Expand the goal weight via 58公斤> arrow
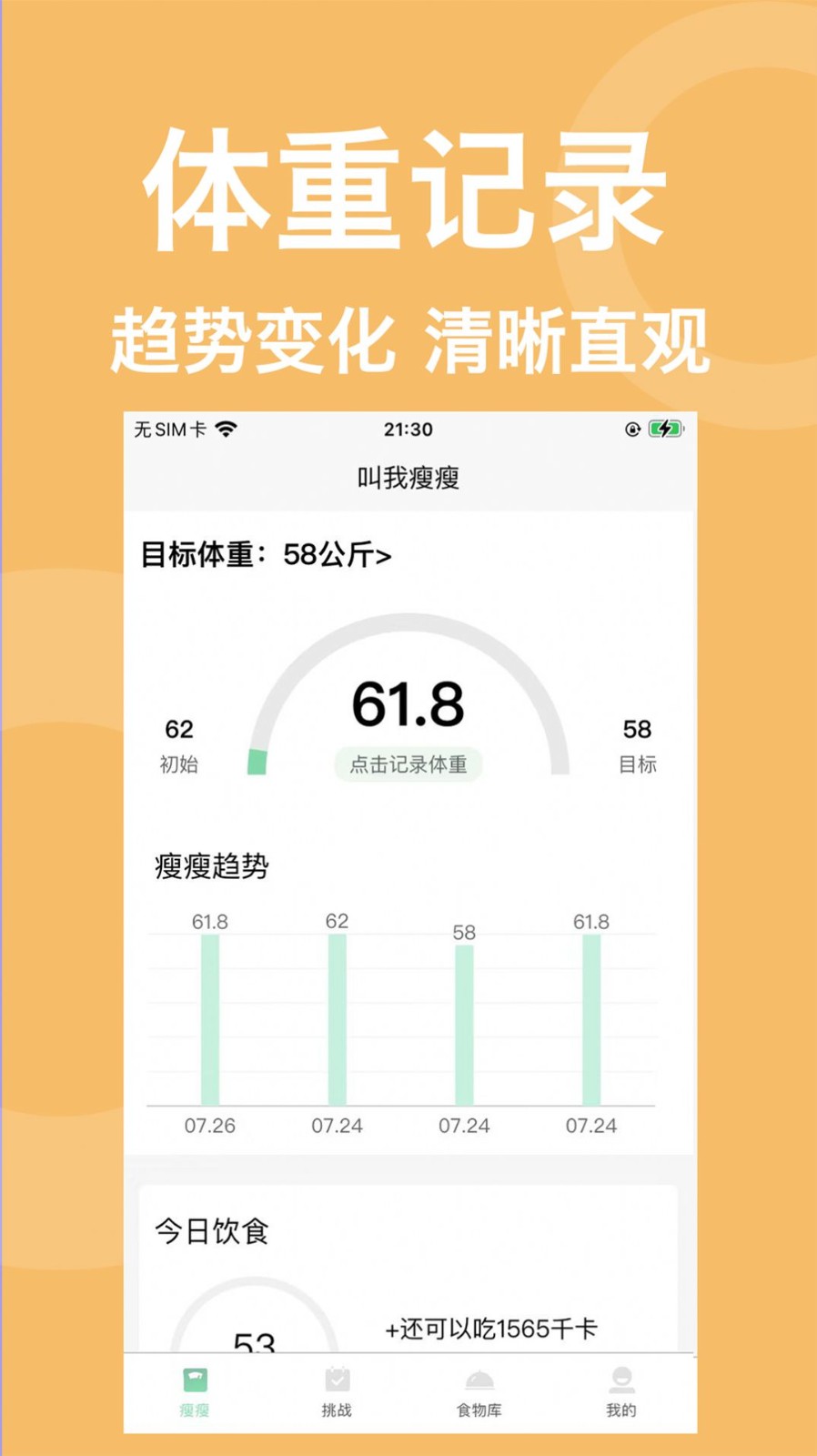Viewport: 817px width, 1456px height. (382, 553)
